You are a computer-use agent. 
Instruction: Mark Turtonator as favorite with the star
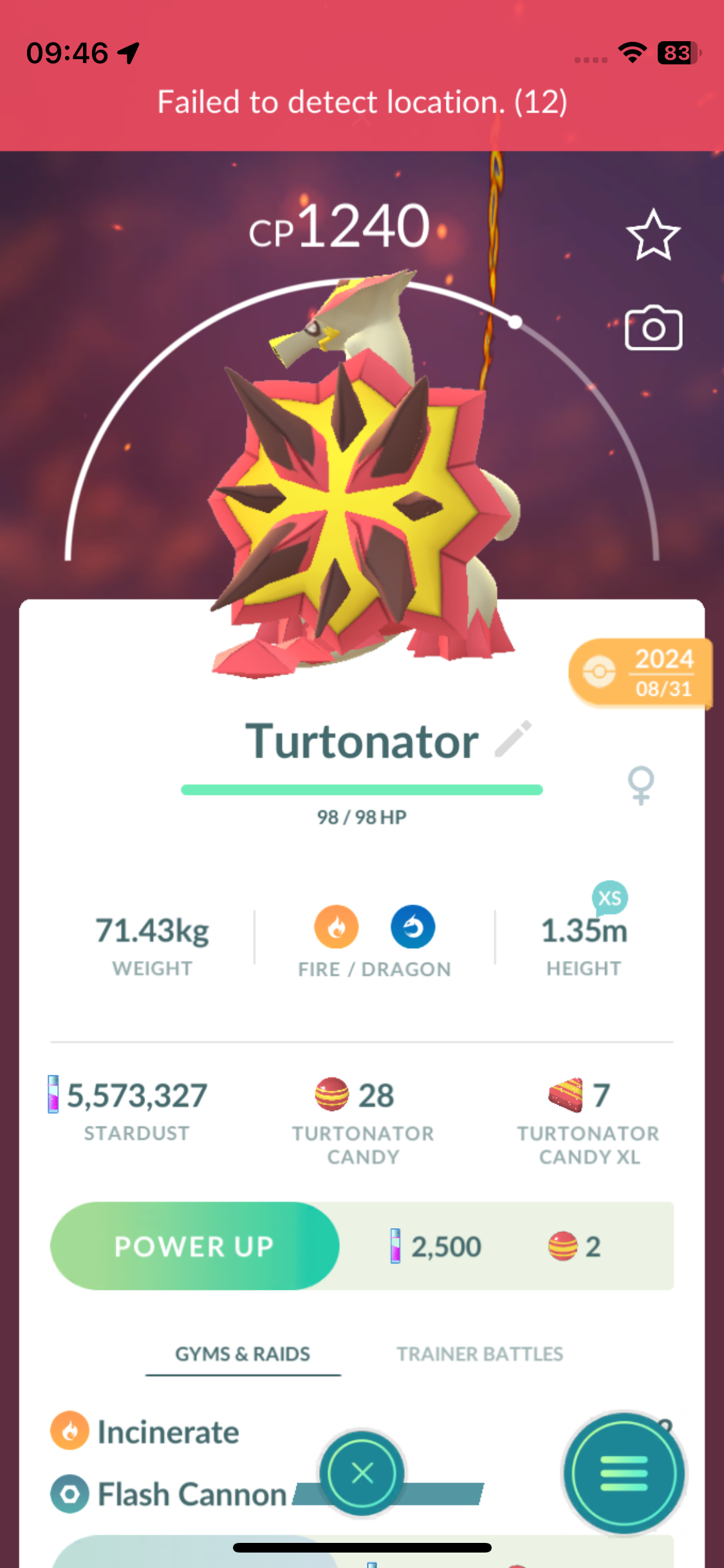click(653, 235)
